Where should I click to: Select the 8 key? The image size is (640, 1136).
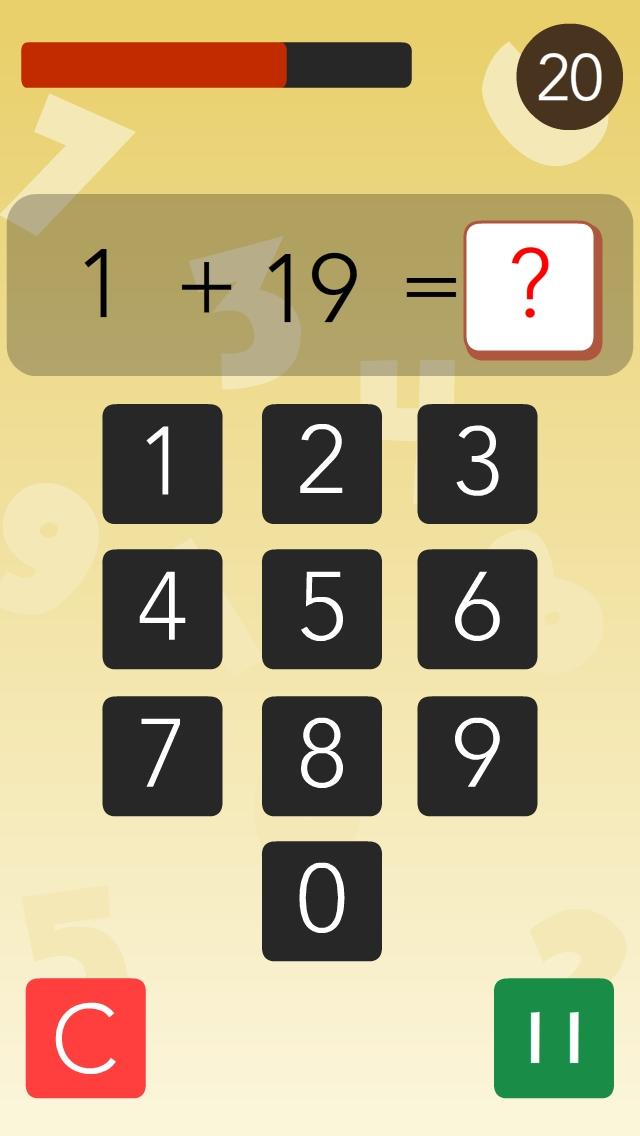coord(321,756)
